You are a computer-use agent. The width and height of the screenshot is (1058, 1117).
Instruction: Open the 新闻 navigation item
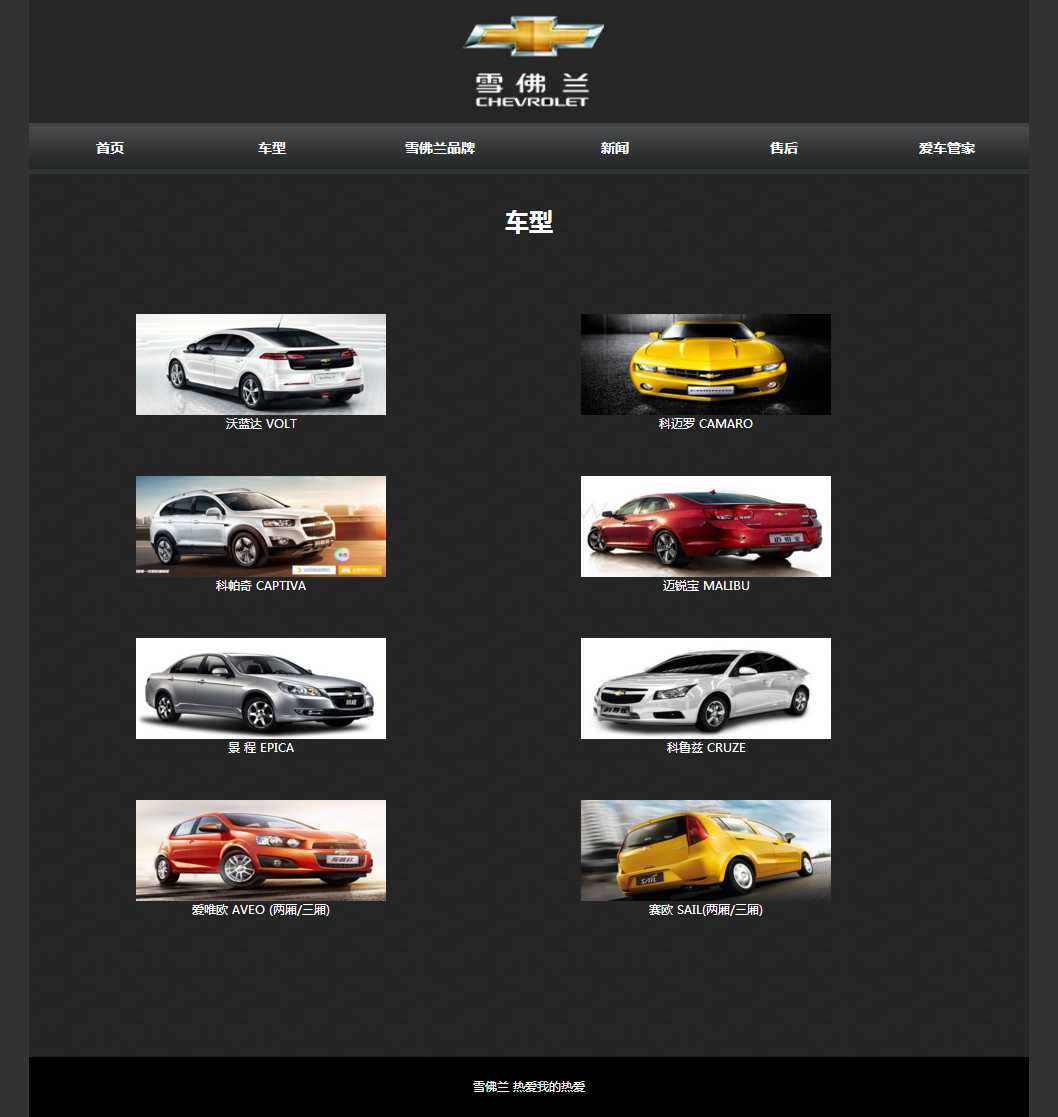(615, 148)
